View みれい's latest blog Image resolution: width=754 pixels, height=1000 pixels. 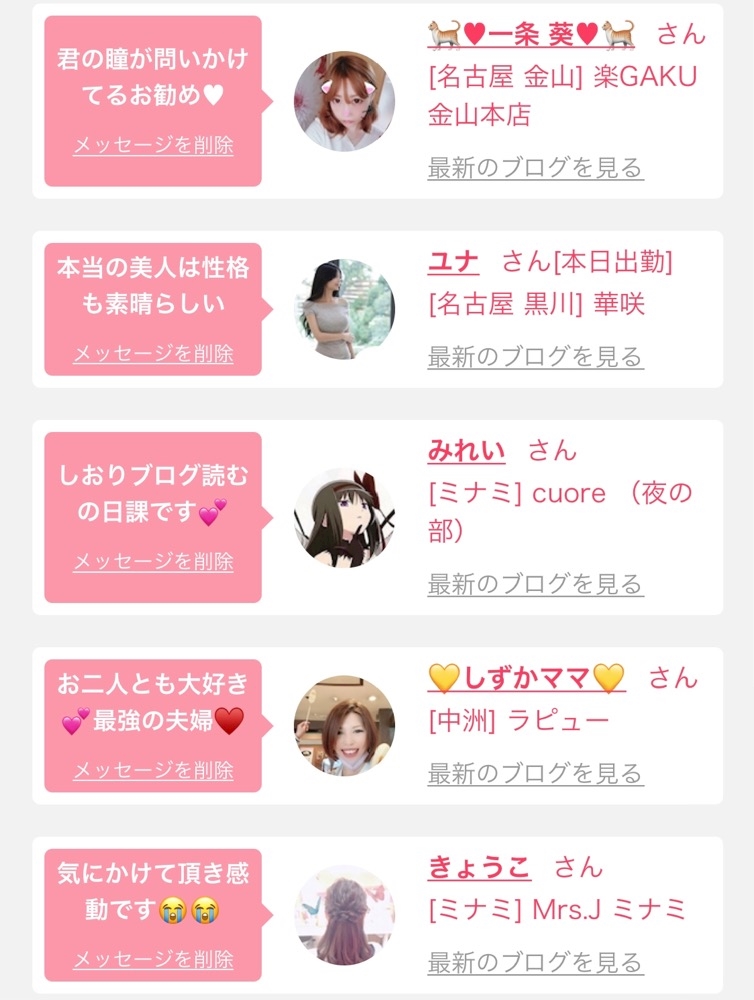click(x=535, y=584)
